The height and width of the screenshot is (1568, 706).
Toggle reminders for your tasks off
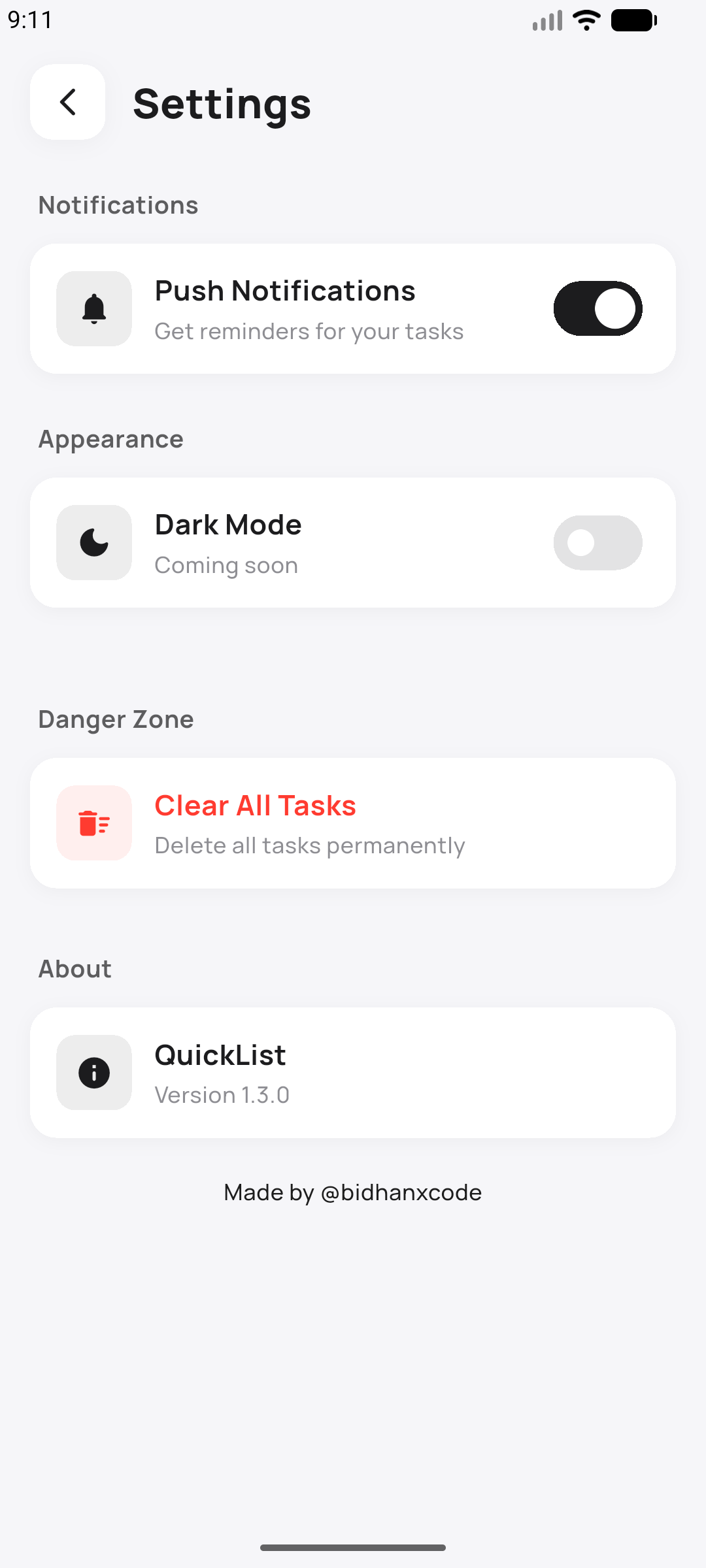click(x=597, y=308)
